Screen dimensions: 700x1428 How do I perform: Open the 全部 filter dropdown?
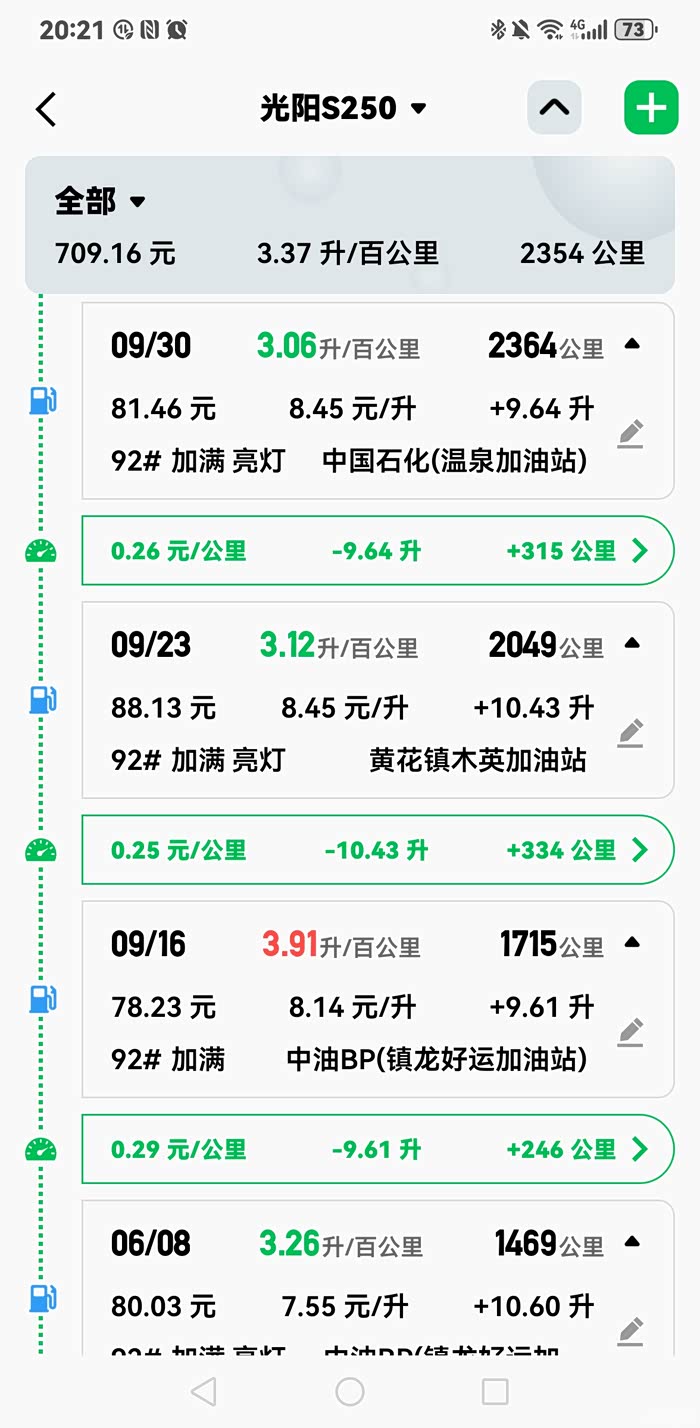[x=100, y=201]
